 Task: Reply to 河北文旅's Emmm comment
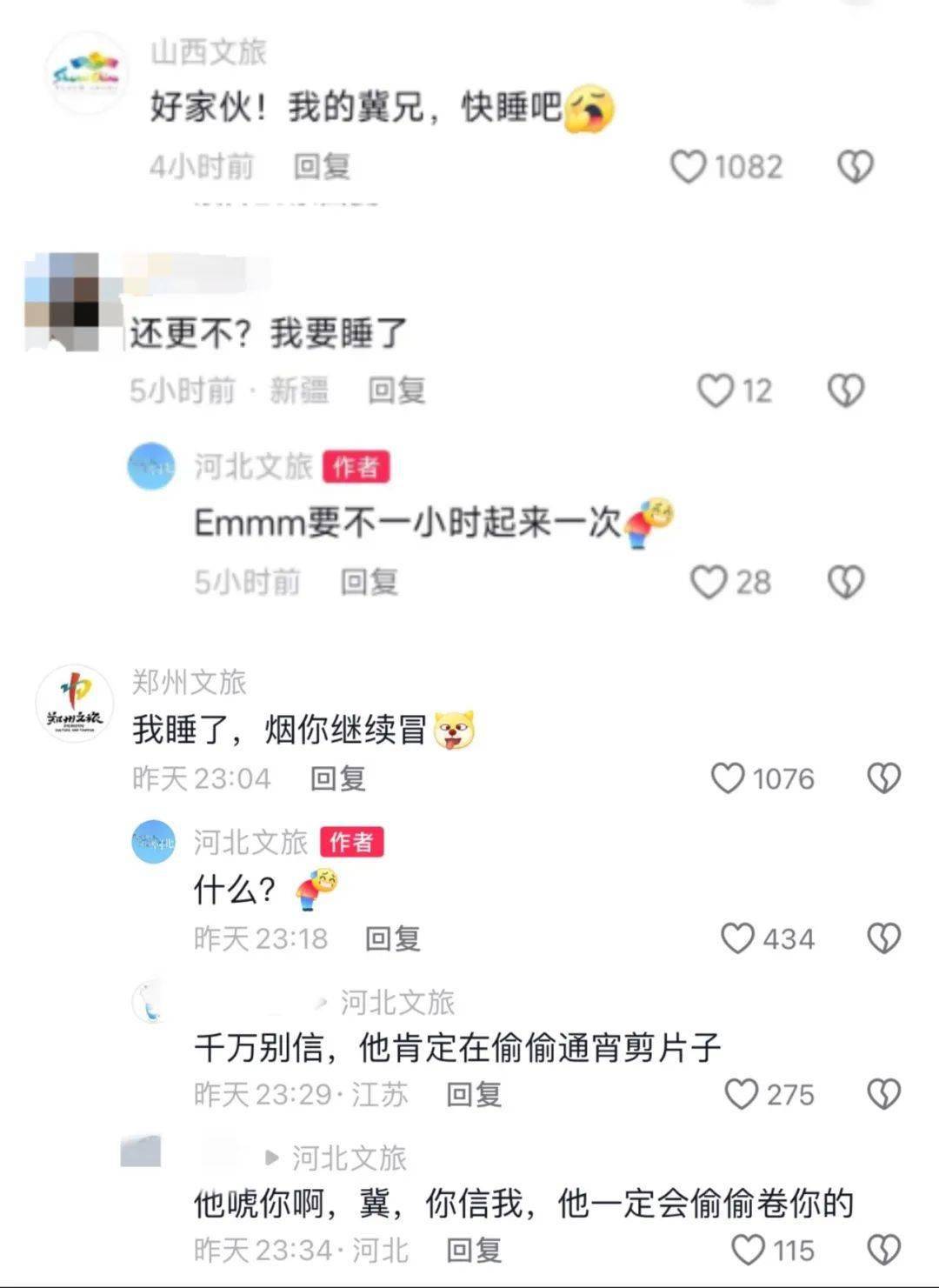pos(369,582)
